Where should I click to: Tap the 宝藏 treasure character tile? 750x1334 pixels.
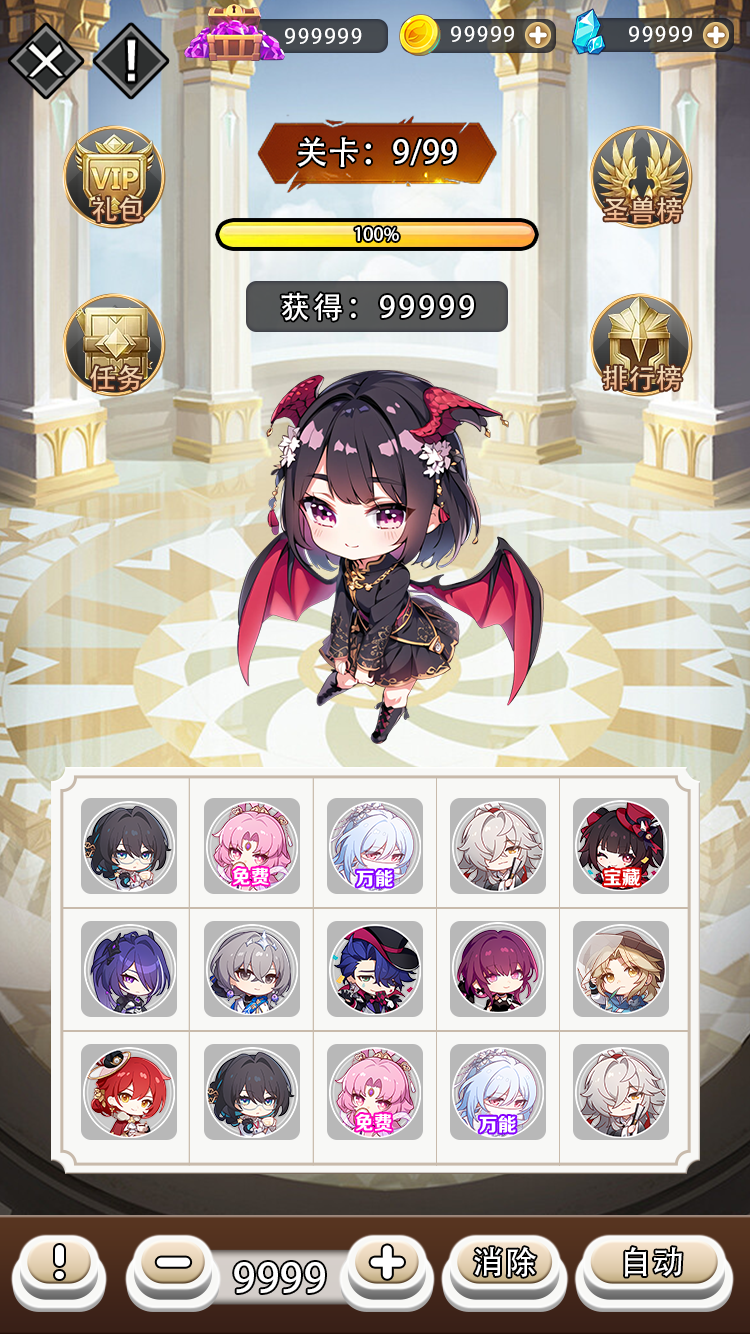621,846
